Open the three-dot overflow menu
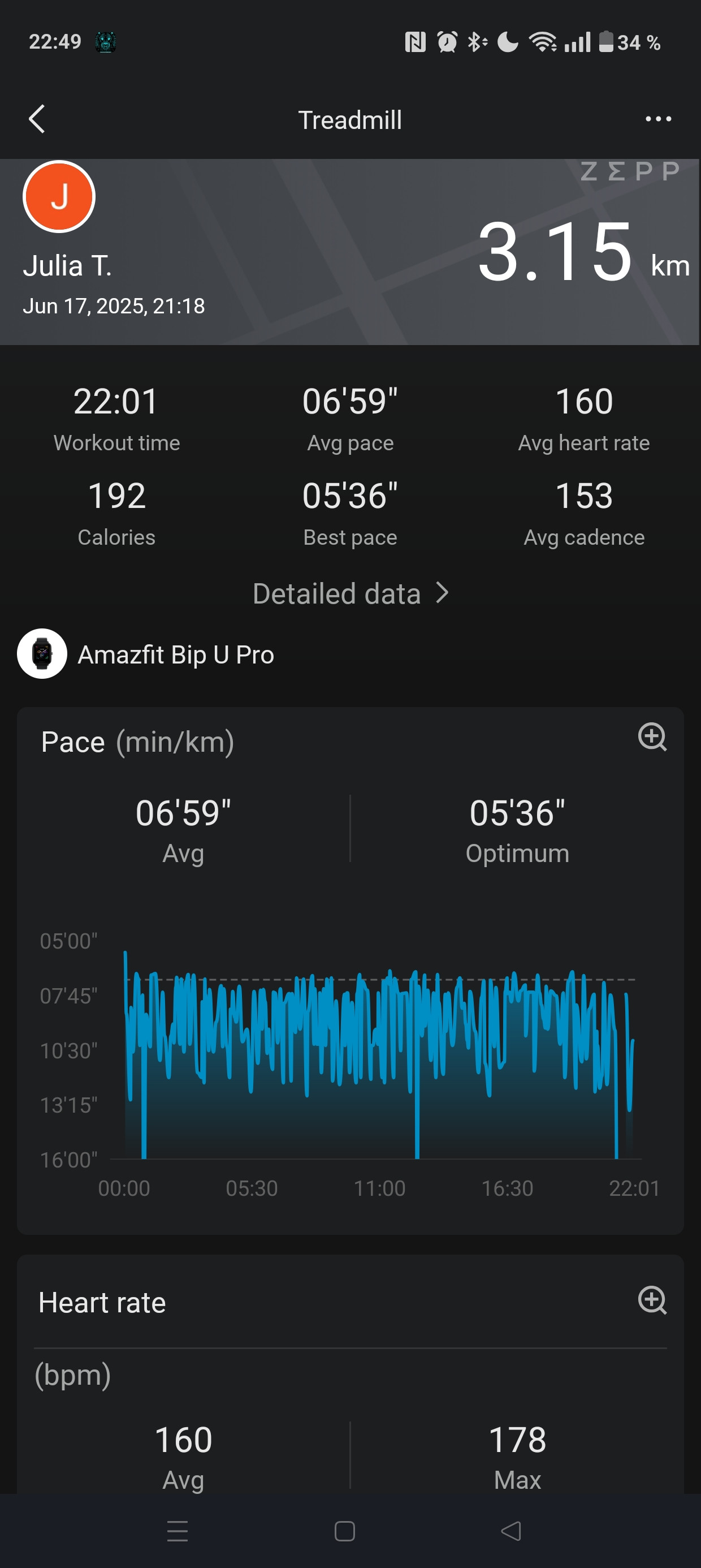701x1568 pixels. pyautogui.click(x=658, y=119)
